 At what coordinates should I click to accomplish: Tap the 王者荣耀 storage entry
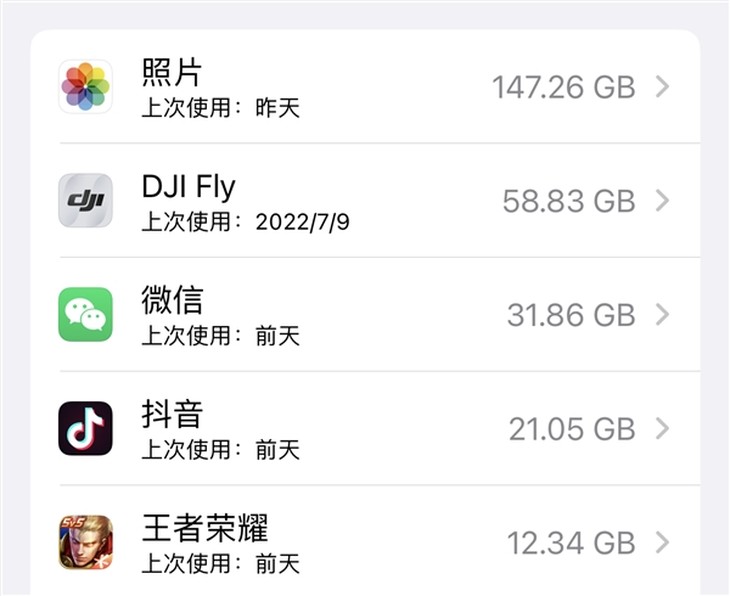365,543
